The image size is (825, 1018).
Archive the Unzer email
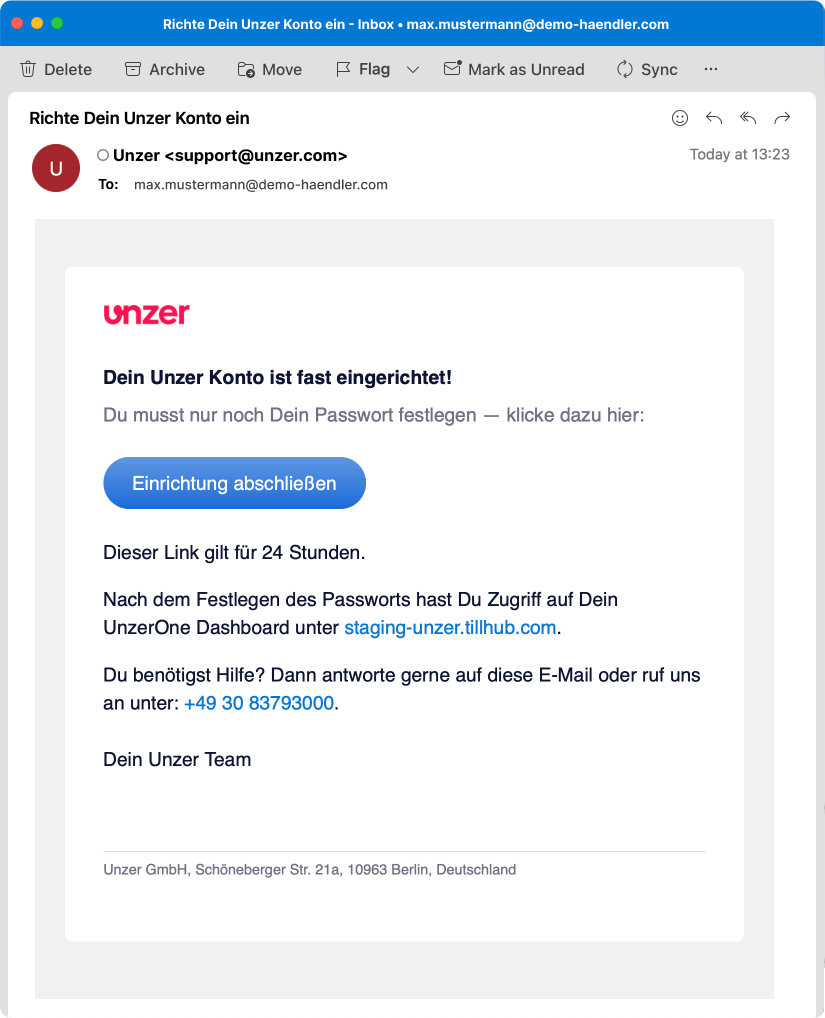click(164, 69)
